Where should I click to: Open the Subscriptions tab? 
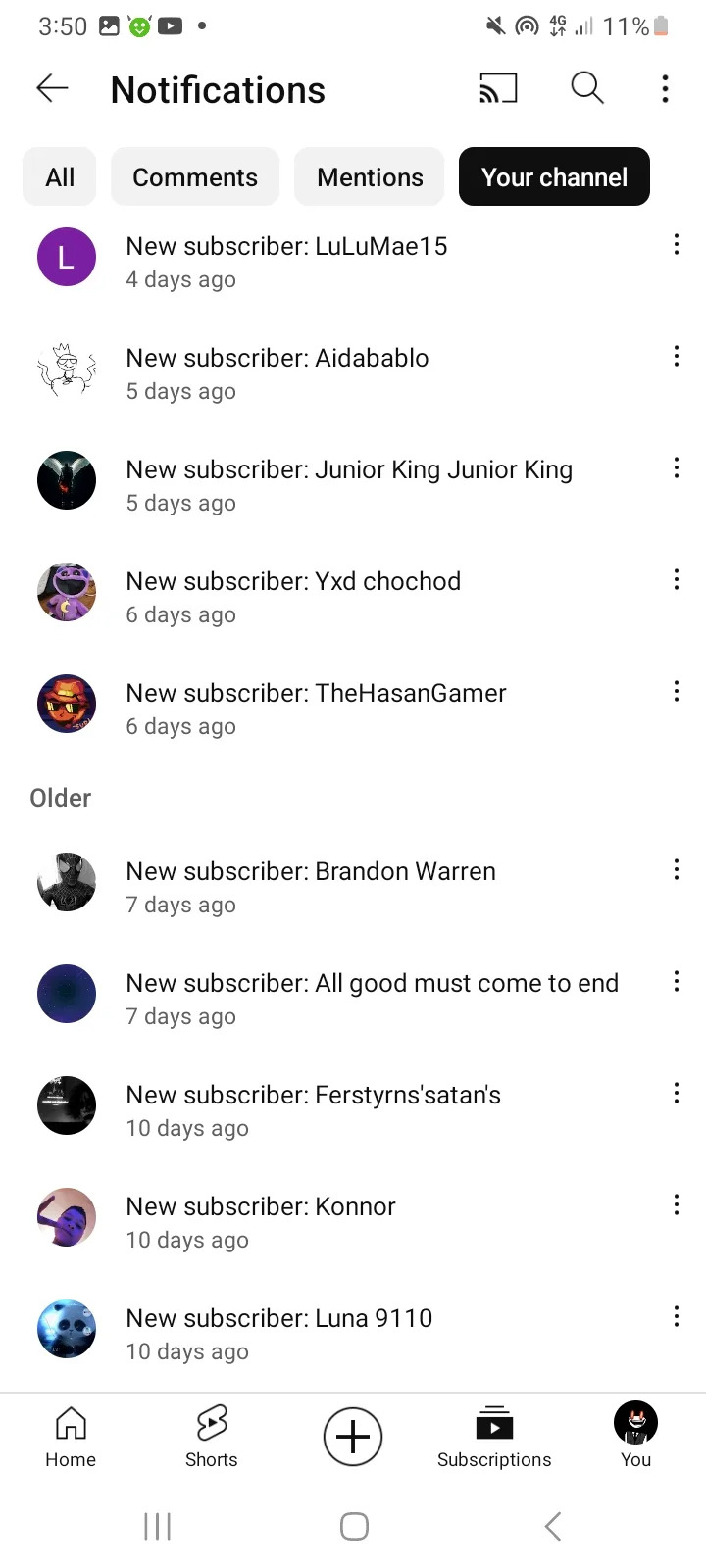pyautogui.click(x=494, y=1437)
